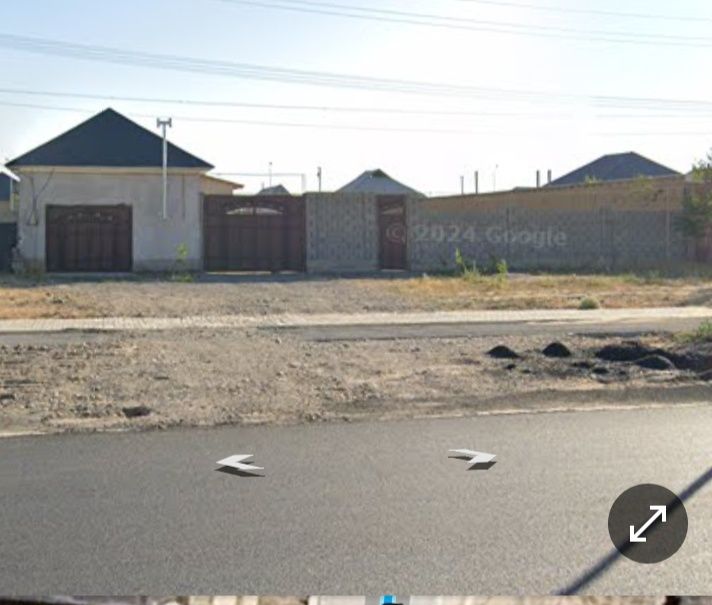This screenshot has width=712, height=605.
Task: Expand Street View to full screen
Action: [647, 523]
